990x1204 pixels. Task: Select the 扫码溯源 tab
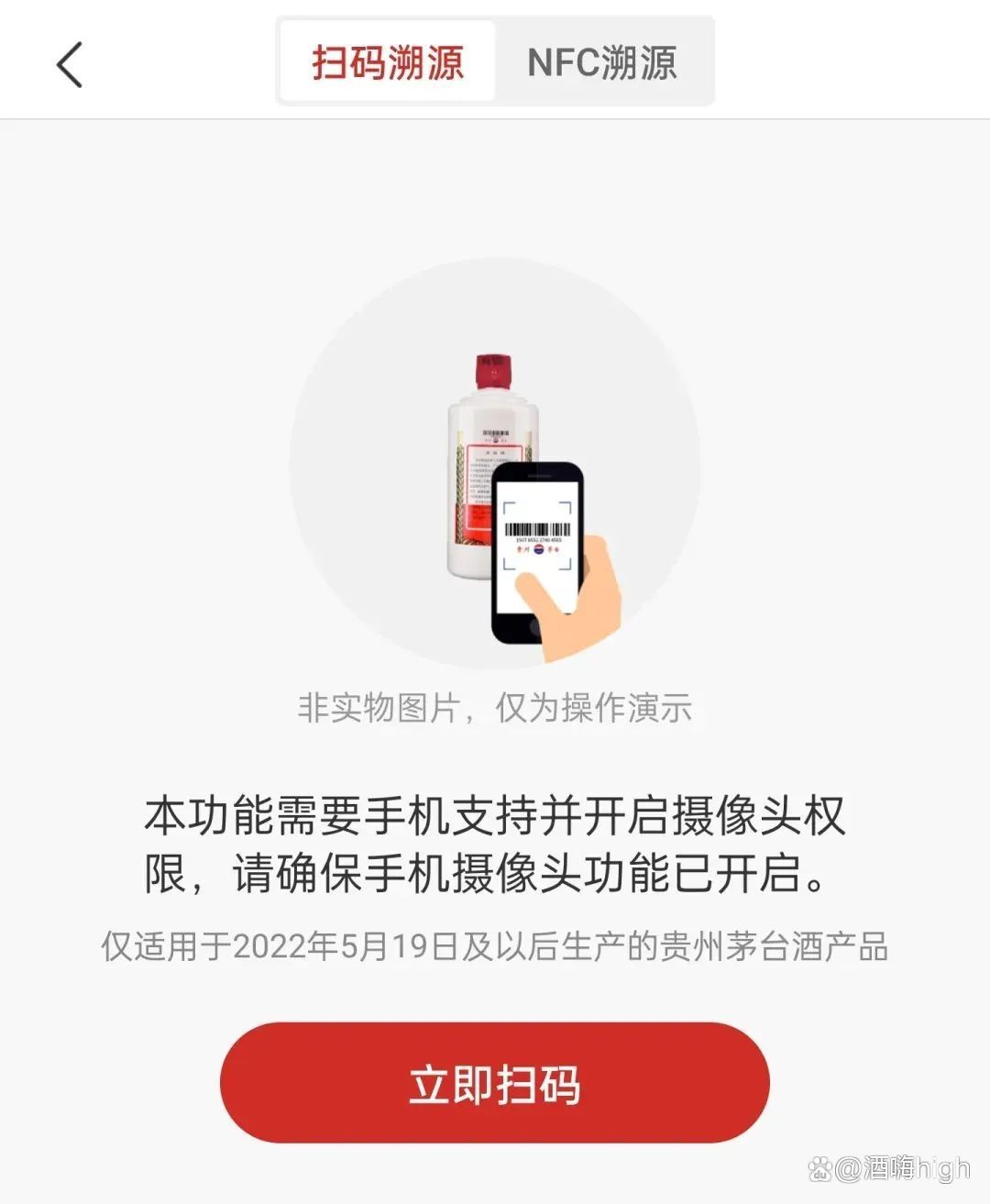387,62
